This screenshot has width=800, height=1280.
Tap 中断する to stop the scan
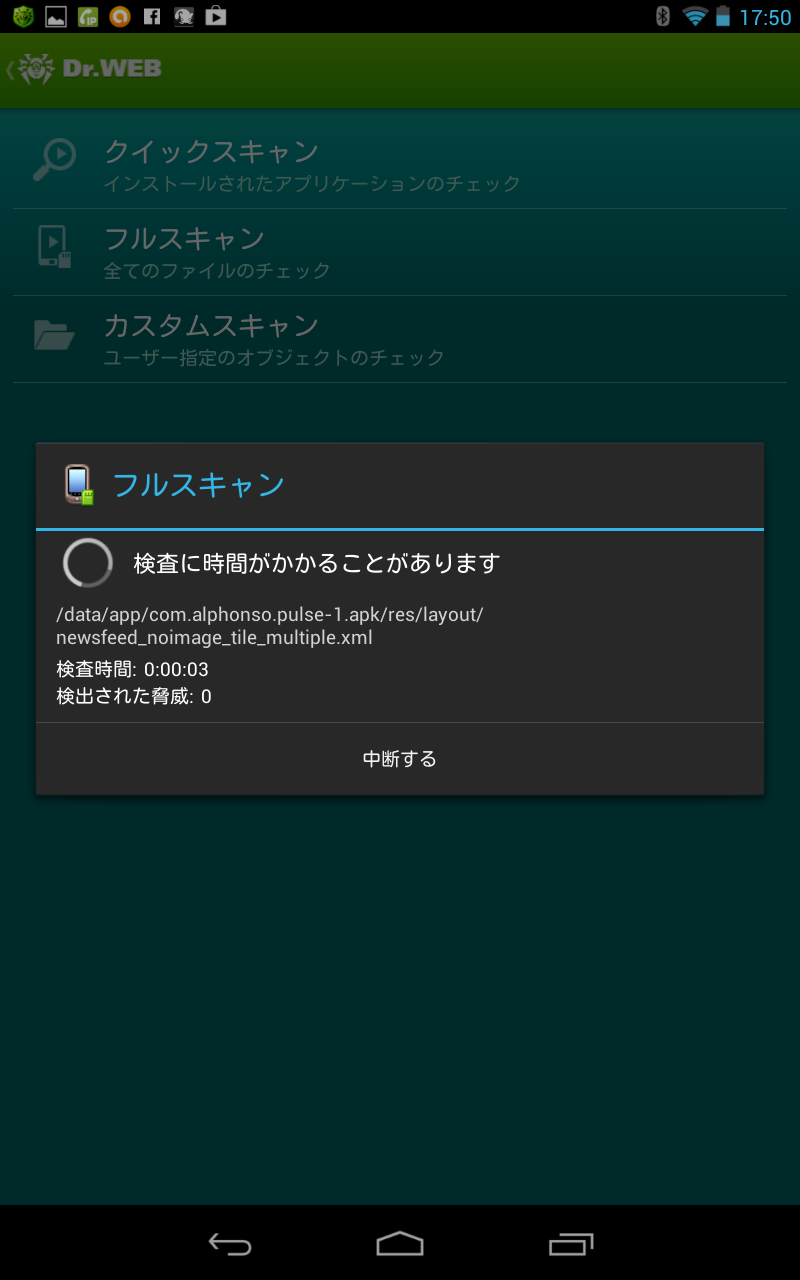(400, 759)
